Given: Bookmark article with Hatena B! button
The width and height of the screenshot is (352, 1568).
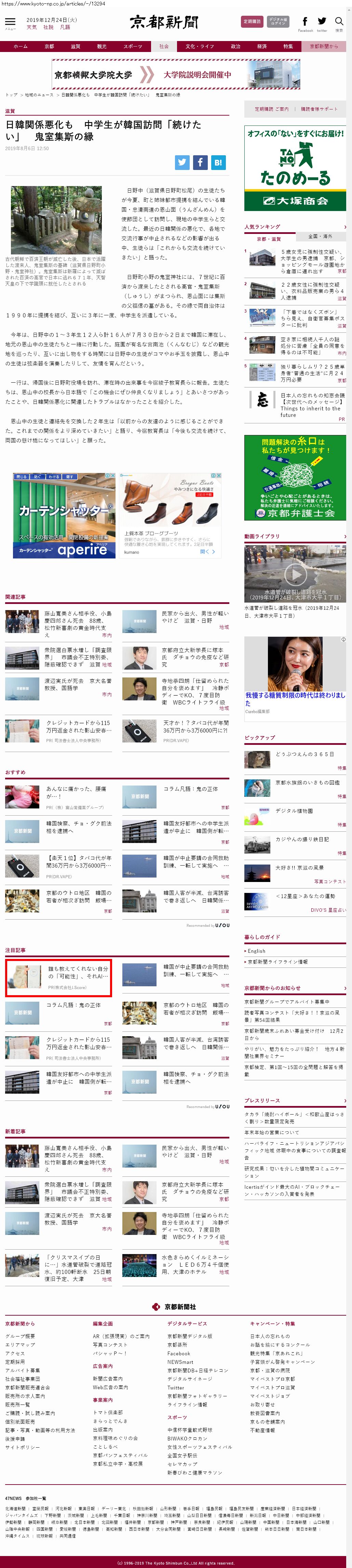Looking at the screenshot, I should [x=218, y=162].
